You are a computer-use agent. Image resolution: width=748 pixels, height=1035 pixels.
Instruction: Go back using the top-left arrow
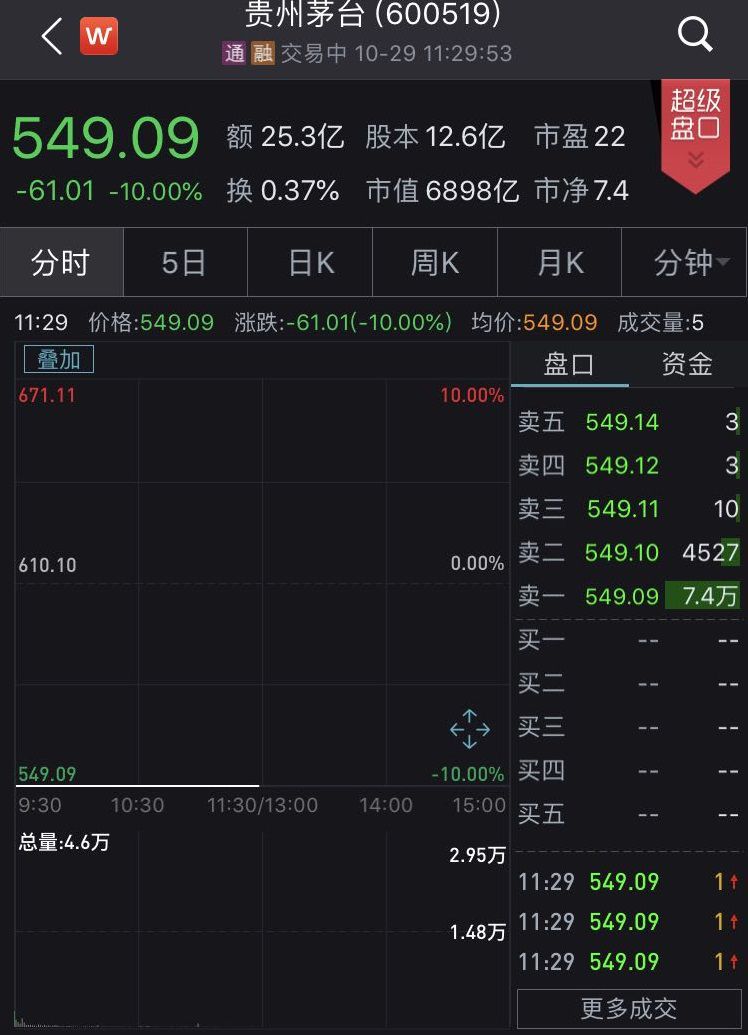click(52, 37)
